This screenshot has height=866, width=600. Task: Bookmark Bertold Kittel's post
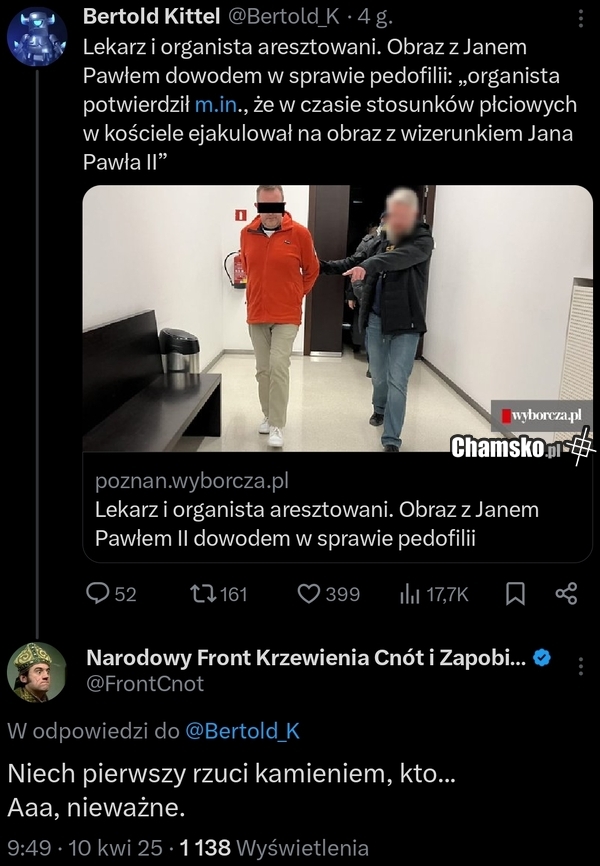pos(516,594)
